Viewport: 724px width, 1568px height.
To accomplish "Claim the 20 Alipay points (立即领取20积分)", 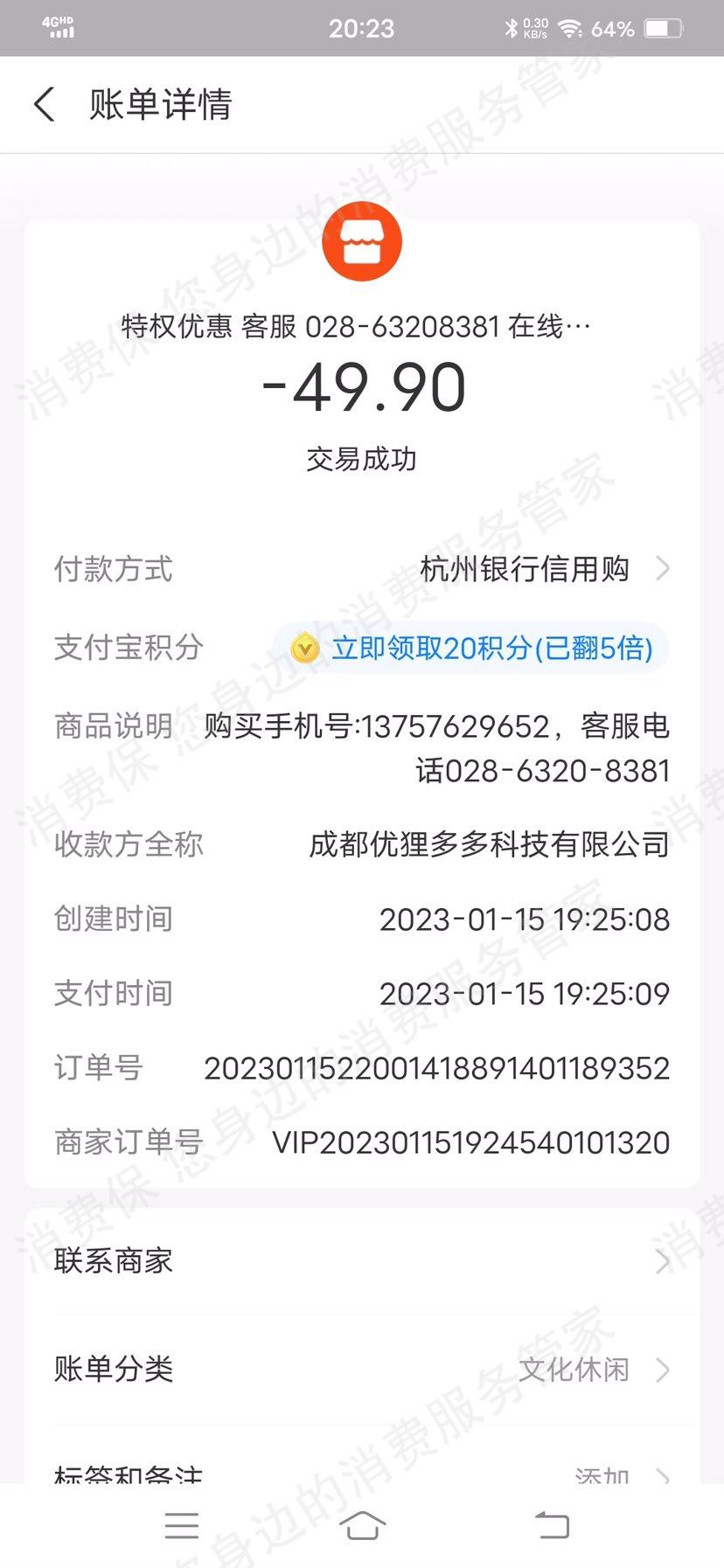I will pyautogui.click(x=472, y=649).
